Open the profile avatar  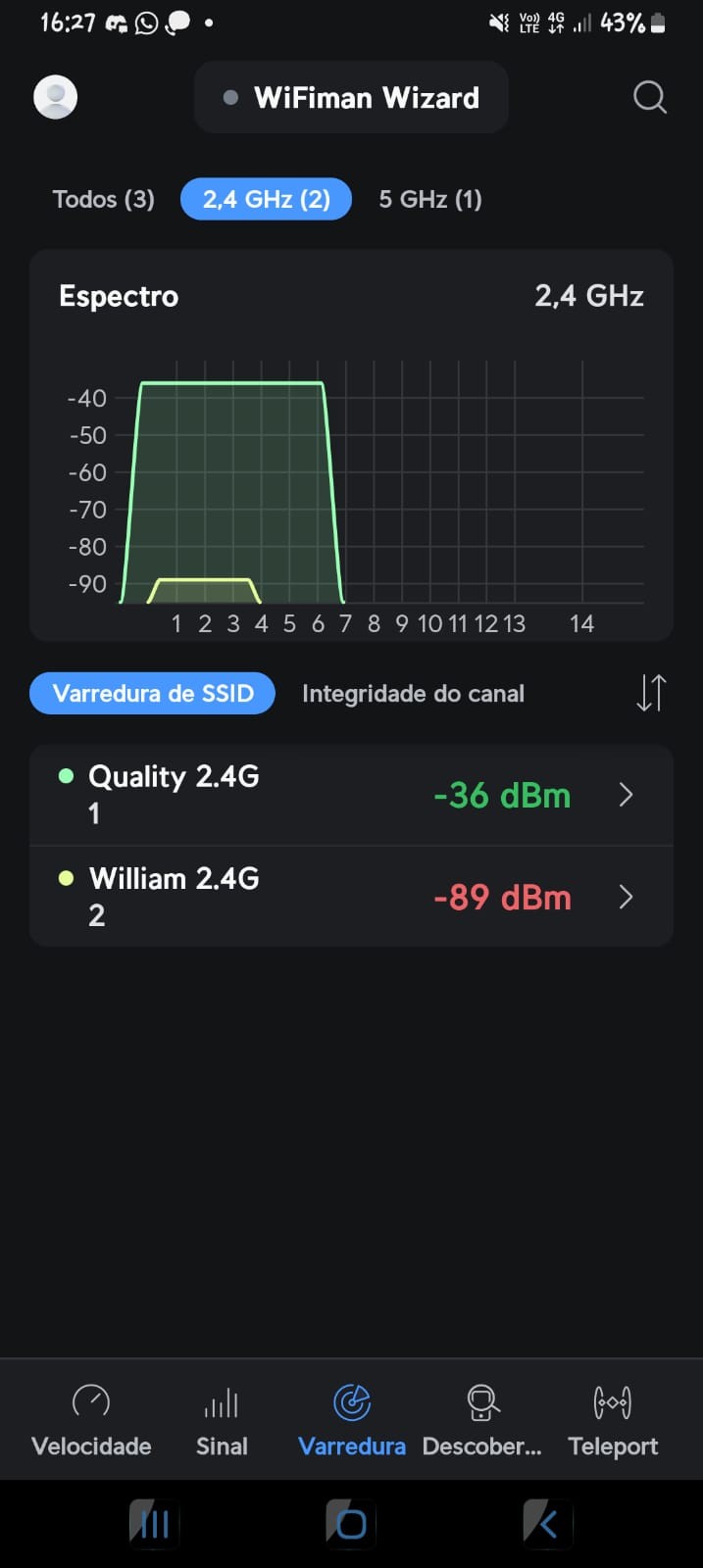click(x=56, y=97)
